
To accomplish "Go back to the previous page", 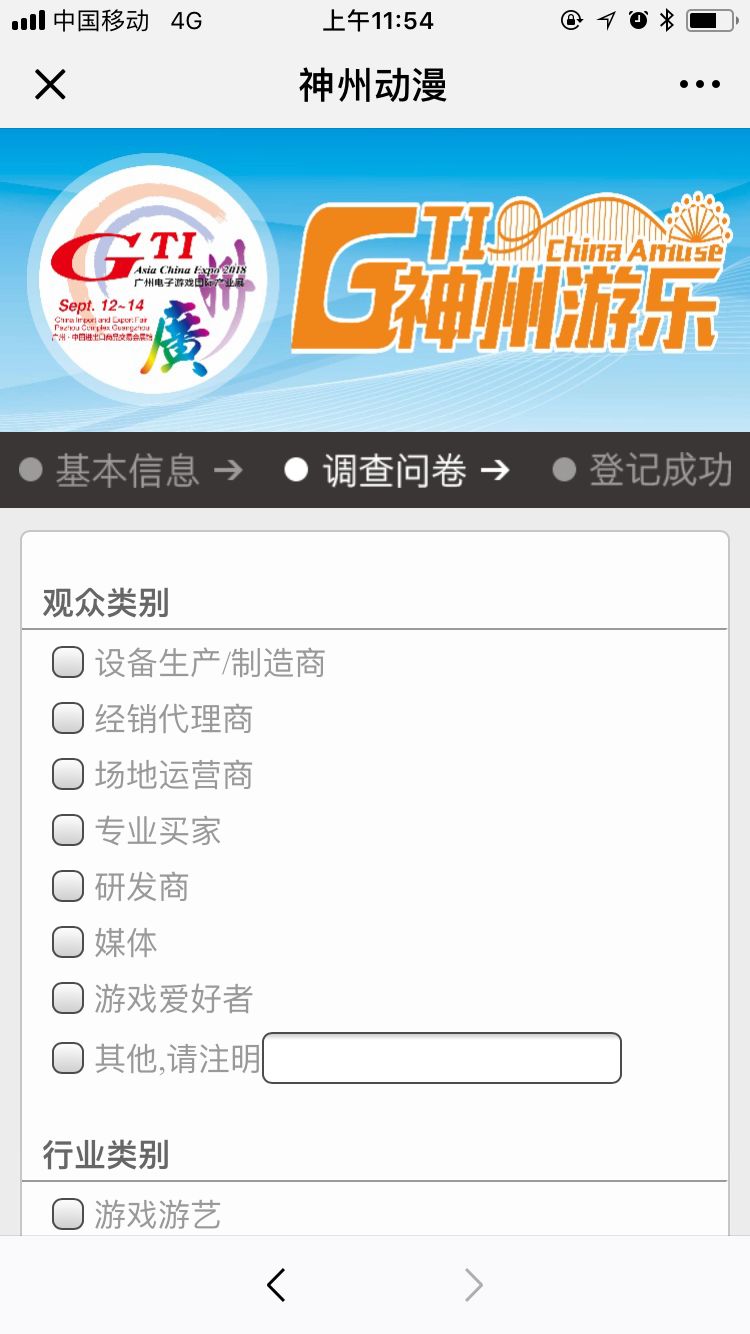I will 276,1285.
